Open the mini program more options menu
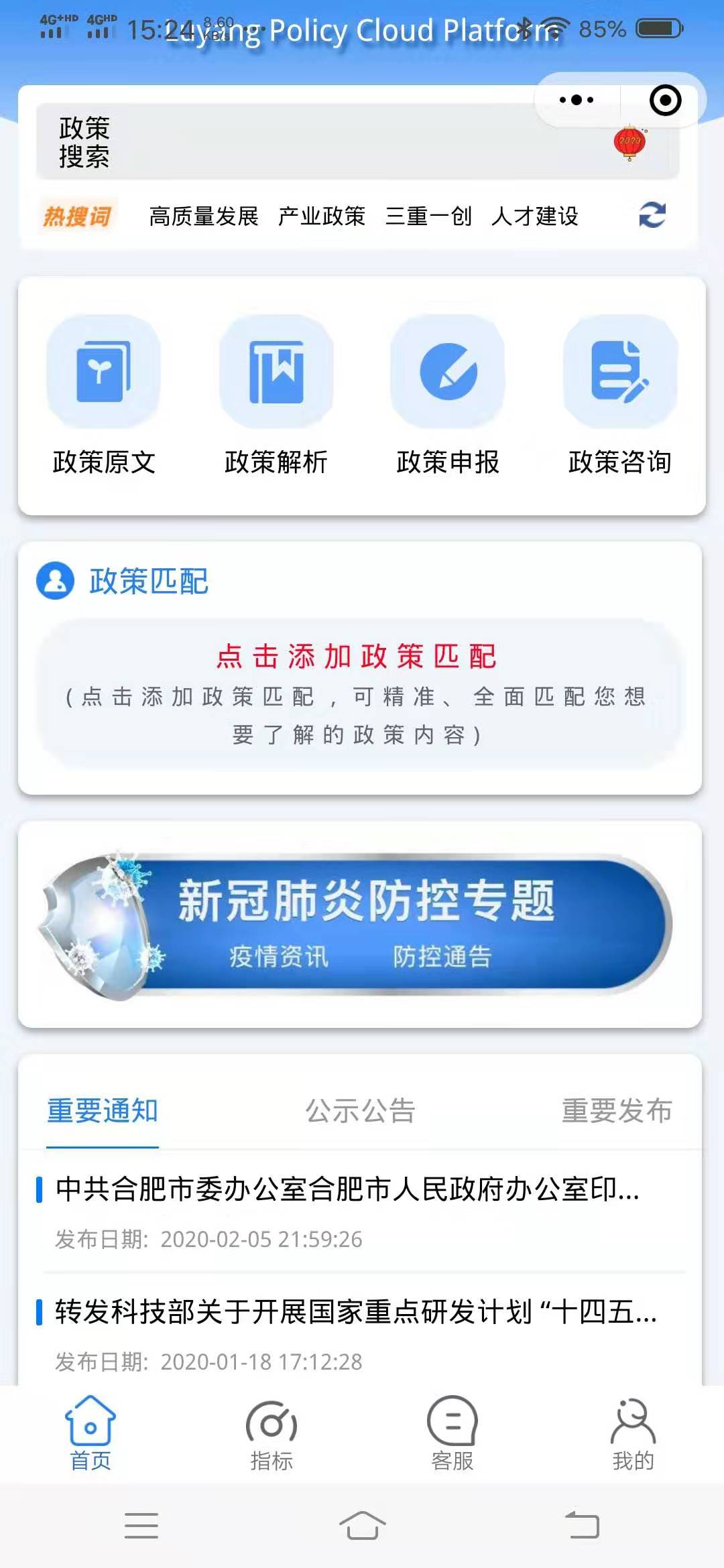The width and height of the screenshot is (724, 1568). click(577, 101)
